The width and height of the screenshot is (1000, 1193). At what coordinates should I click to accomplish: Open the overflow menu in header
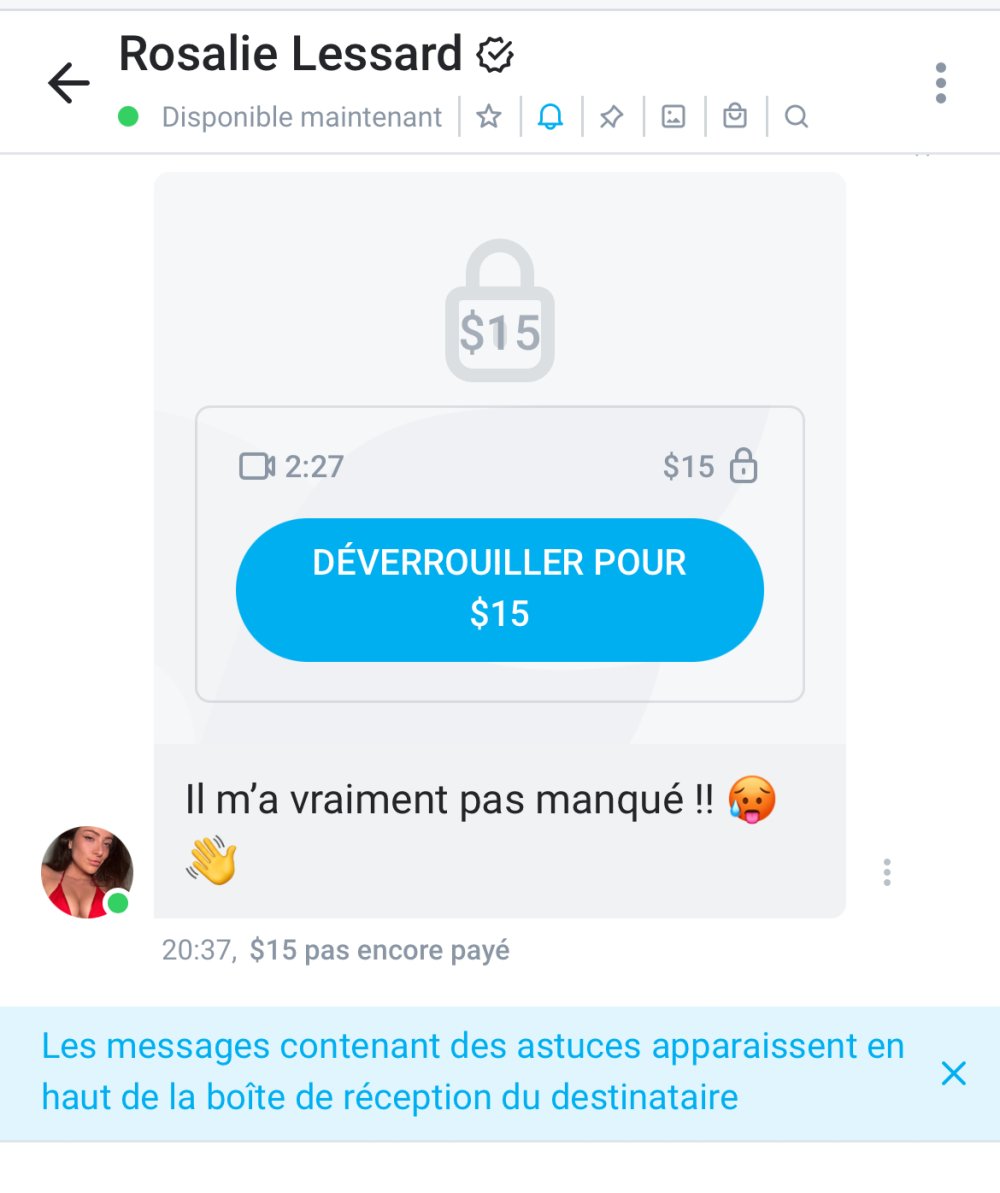point(940,83)
